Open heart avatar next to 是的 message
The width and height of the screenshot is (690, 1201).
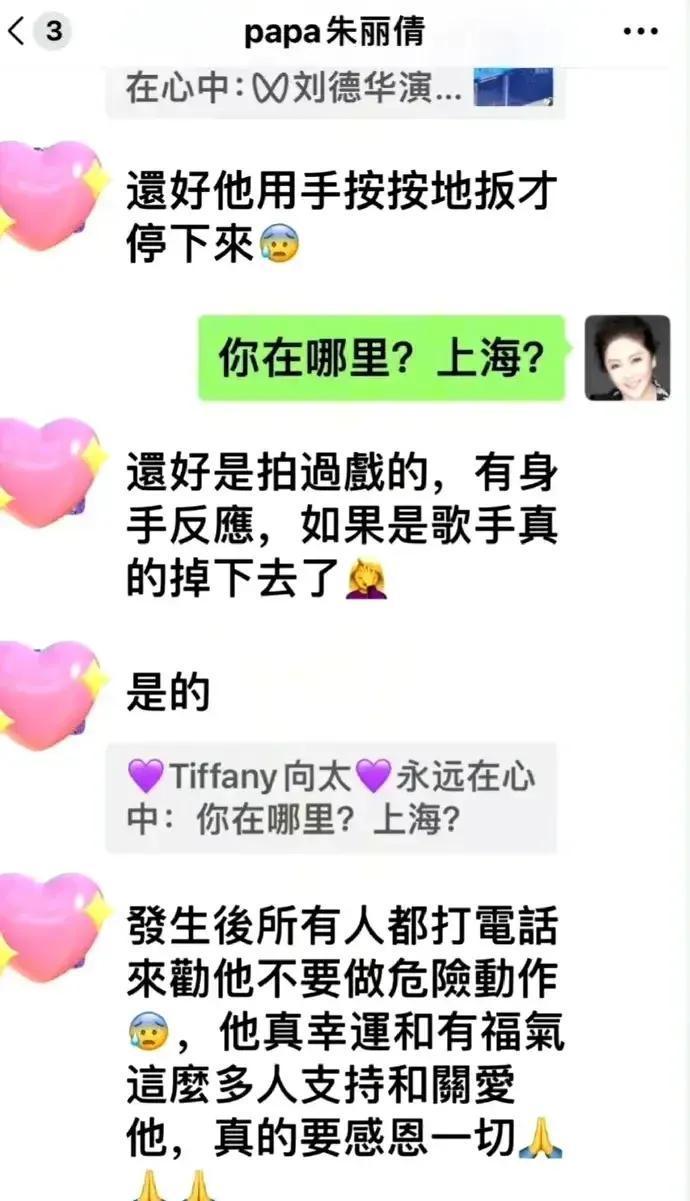[x=50, y=694]
